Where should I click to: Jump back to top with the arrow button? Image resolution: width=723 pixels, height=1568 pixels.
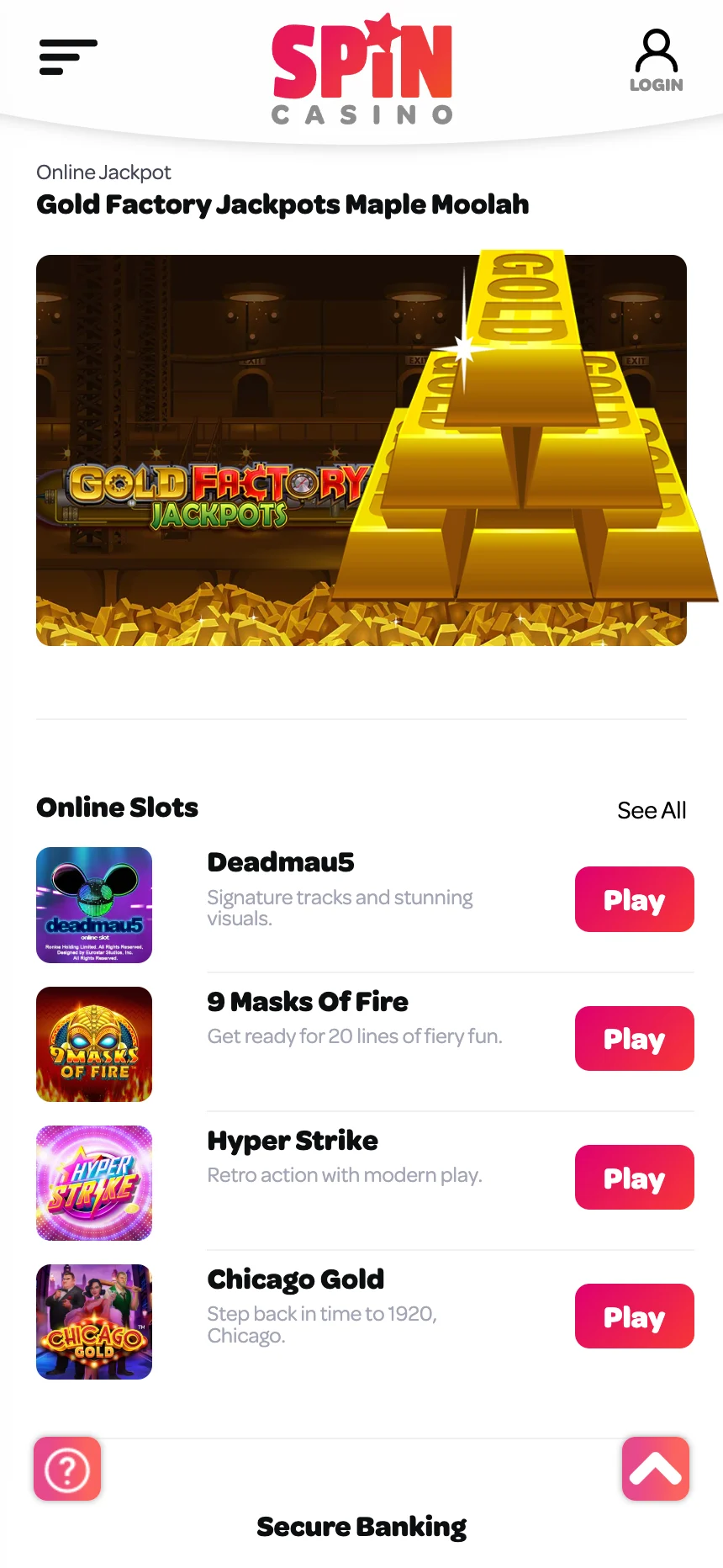click(656, 1469)
